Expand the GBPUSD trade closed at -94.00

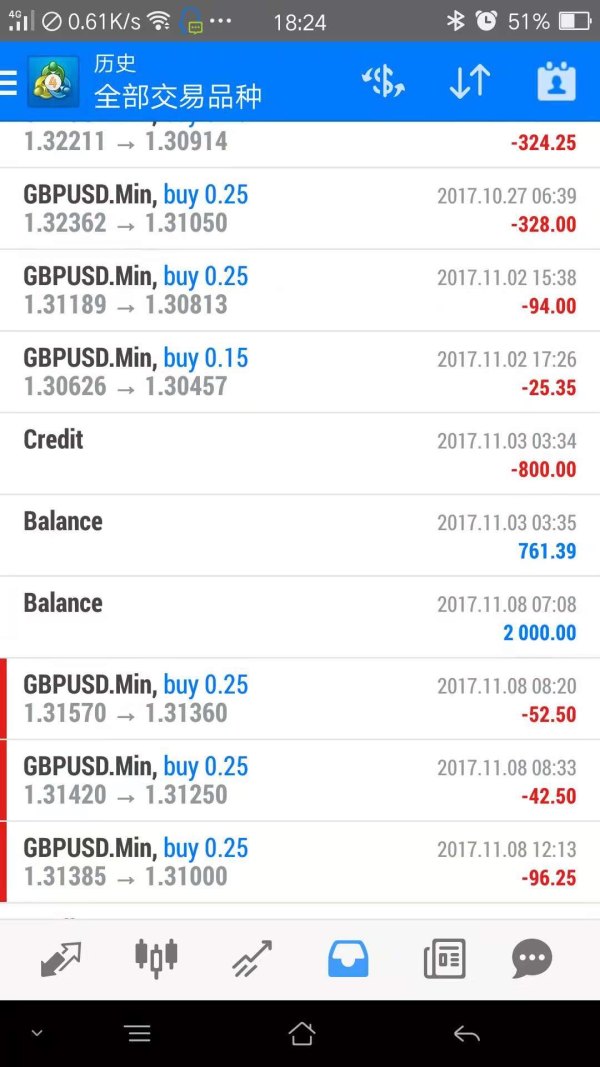pyautogui.click(x=300, y=291)
